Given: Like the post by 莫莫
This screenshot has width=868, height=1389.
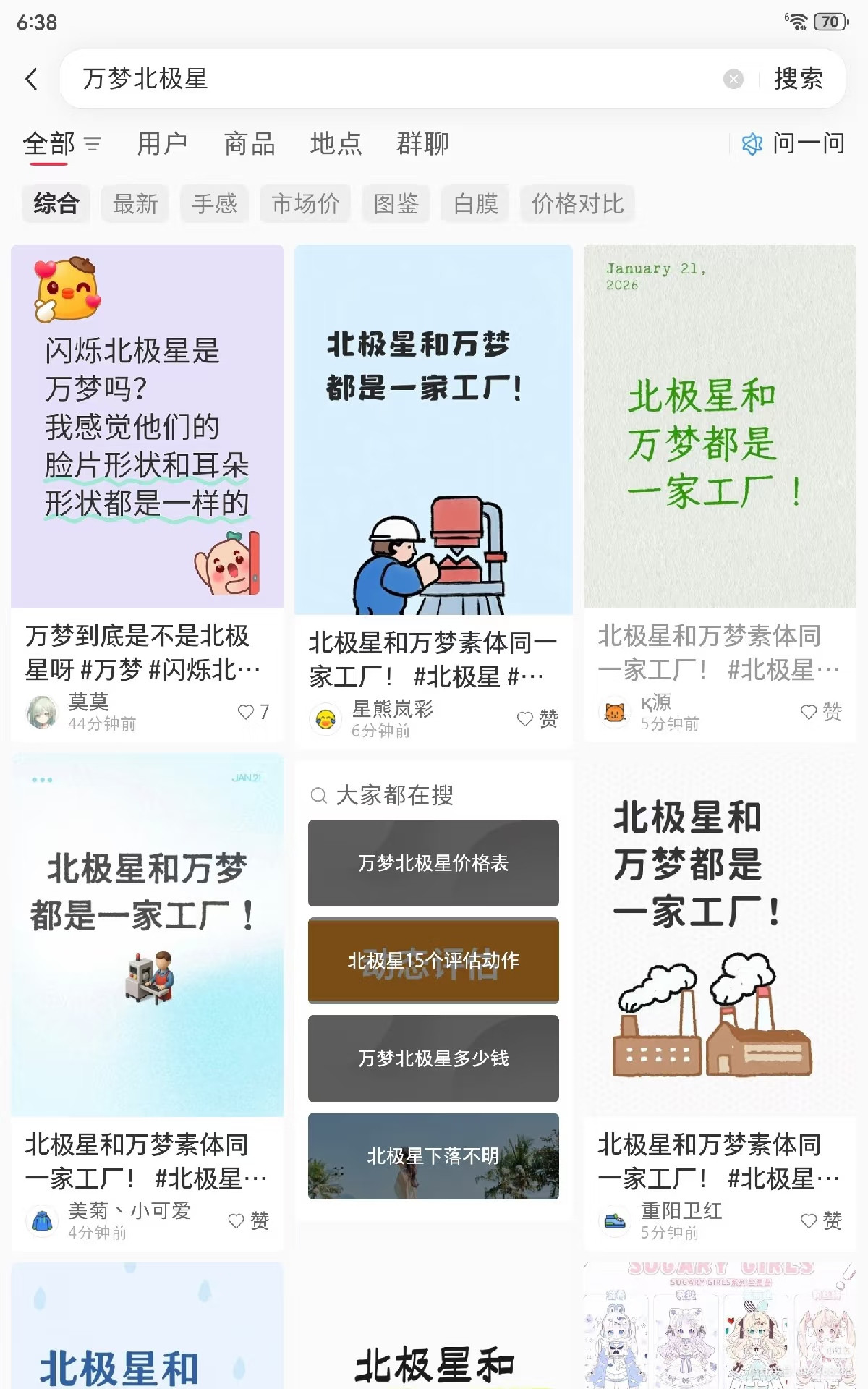Looking at the screenshot, I should [245, 712].
